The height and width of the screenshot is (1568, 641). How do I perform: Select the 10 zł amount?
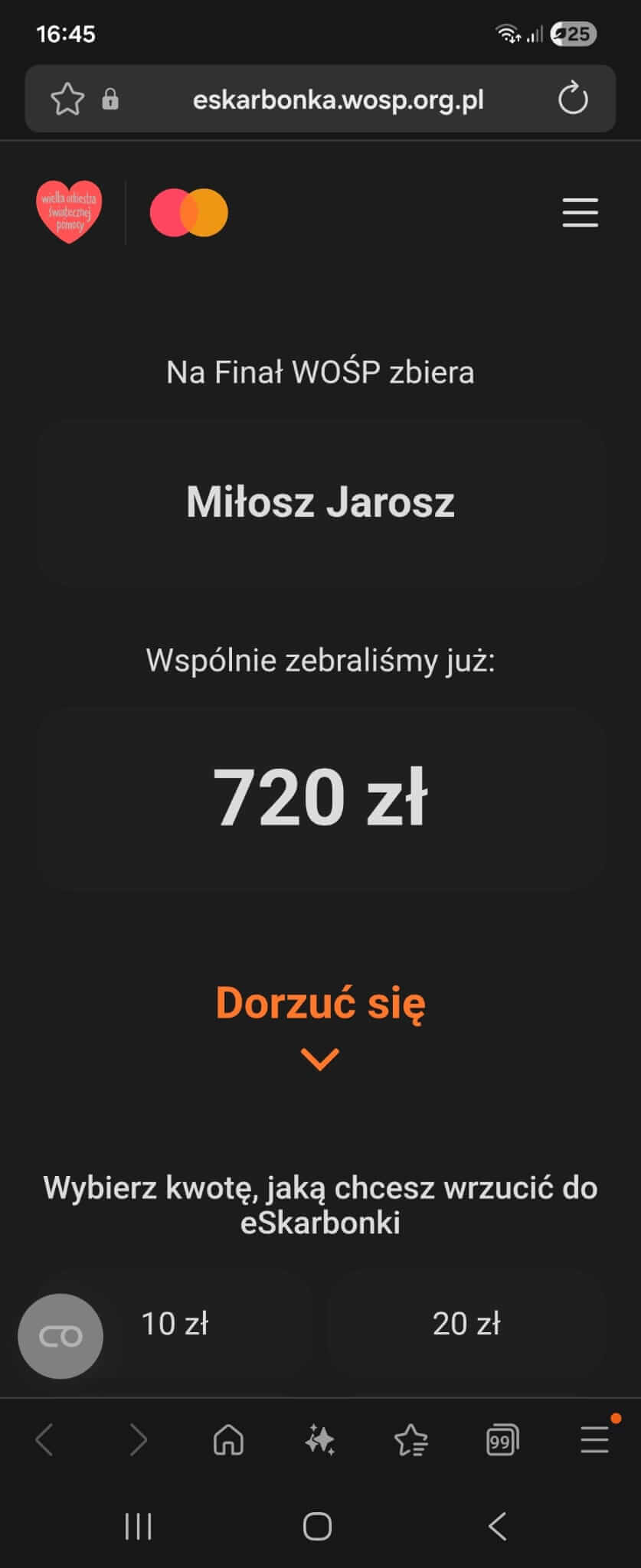[175, 1323]
